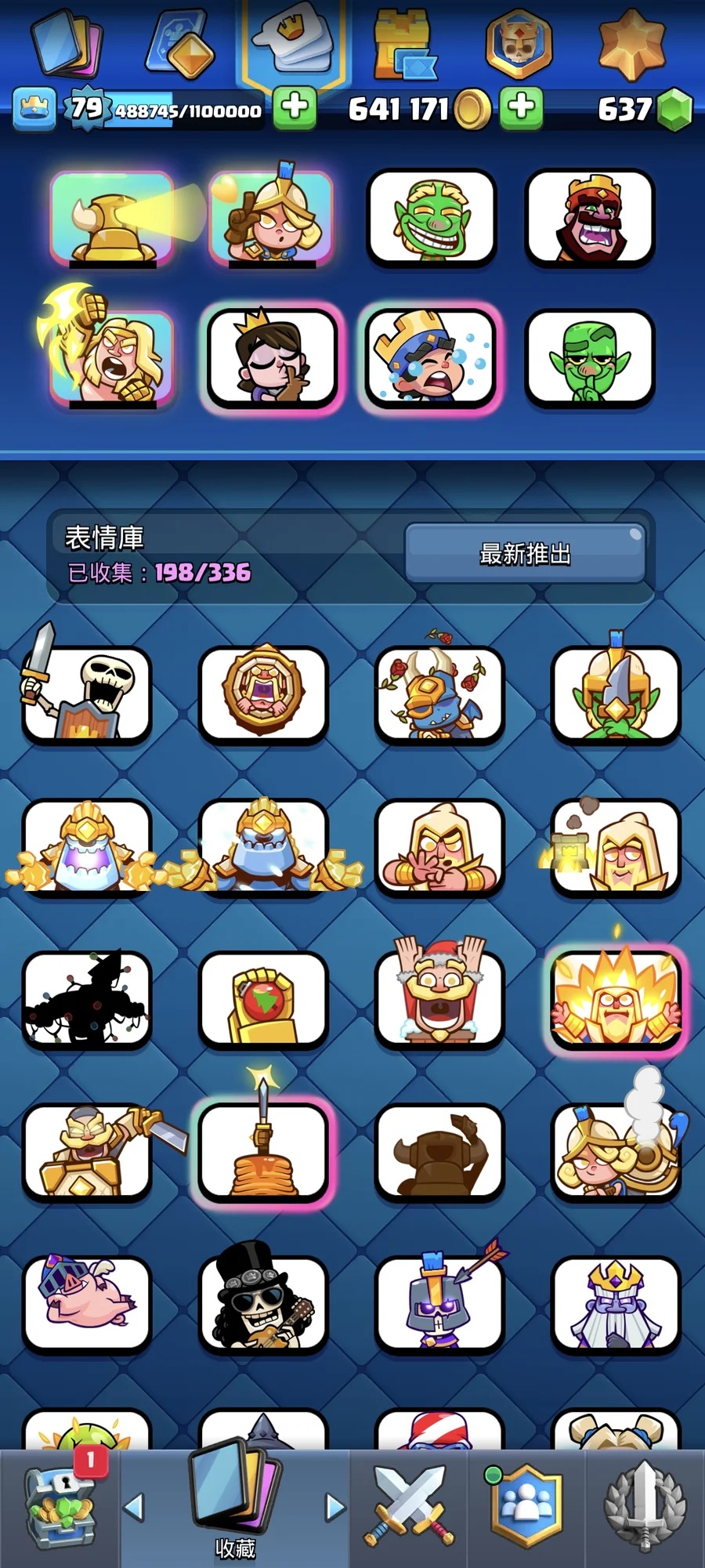The width and height of the screenshot is (705, 1568).
Task: Choose the crying blue king emote slot
Action: click(x=429, y=357)
